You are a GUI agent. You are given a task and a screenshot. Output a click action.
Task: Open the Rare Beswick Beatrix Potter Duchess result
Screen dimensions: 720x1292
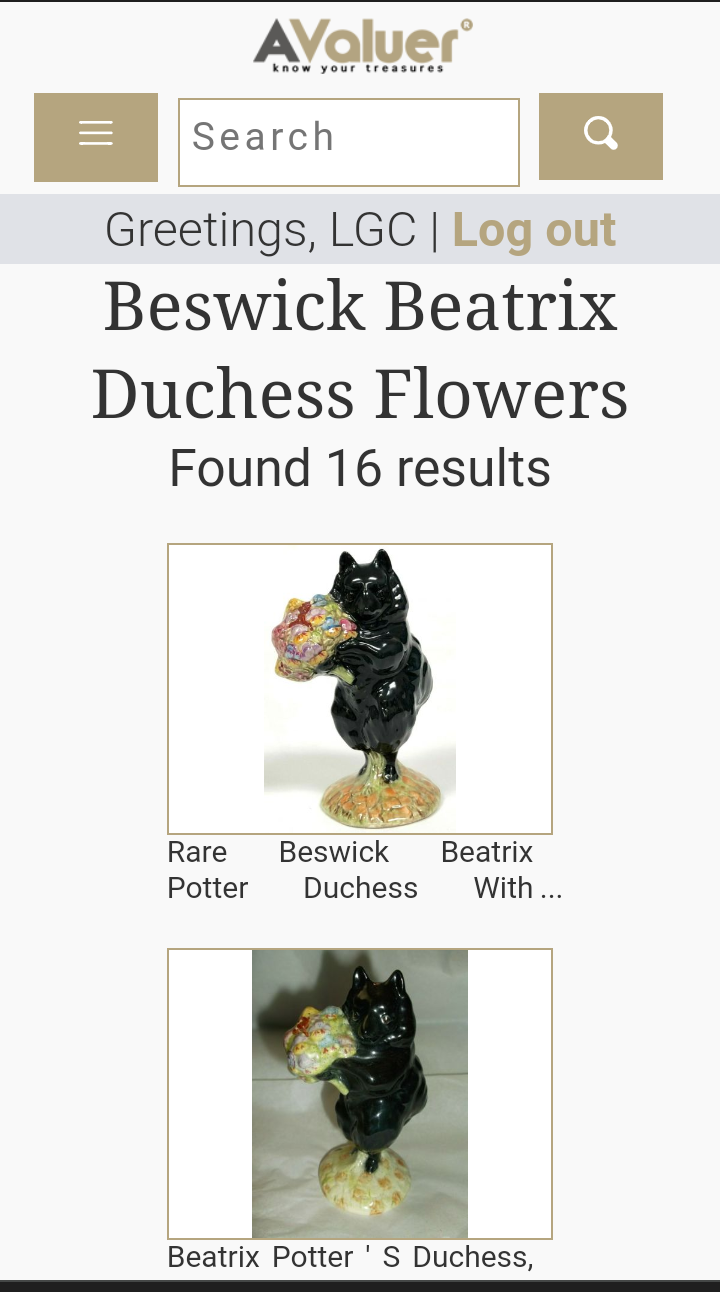click(x=359, y=689)
